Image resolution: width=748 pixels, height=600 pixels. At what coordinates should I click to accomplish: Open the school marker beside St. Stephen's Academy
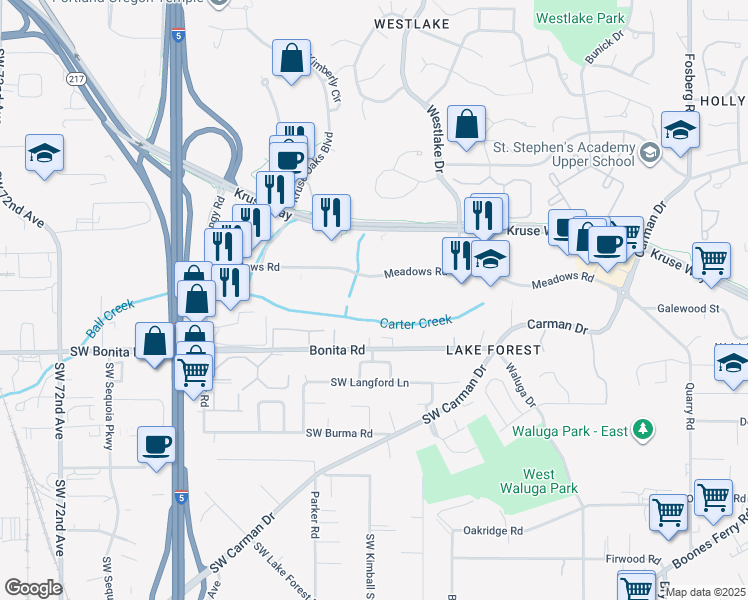[680, 130]
